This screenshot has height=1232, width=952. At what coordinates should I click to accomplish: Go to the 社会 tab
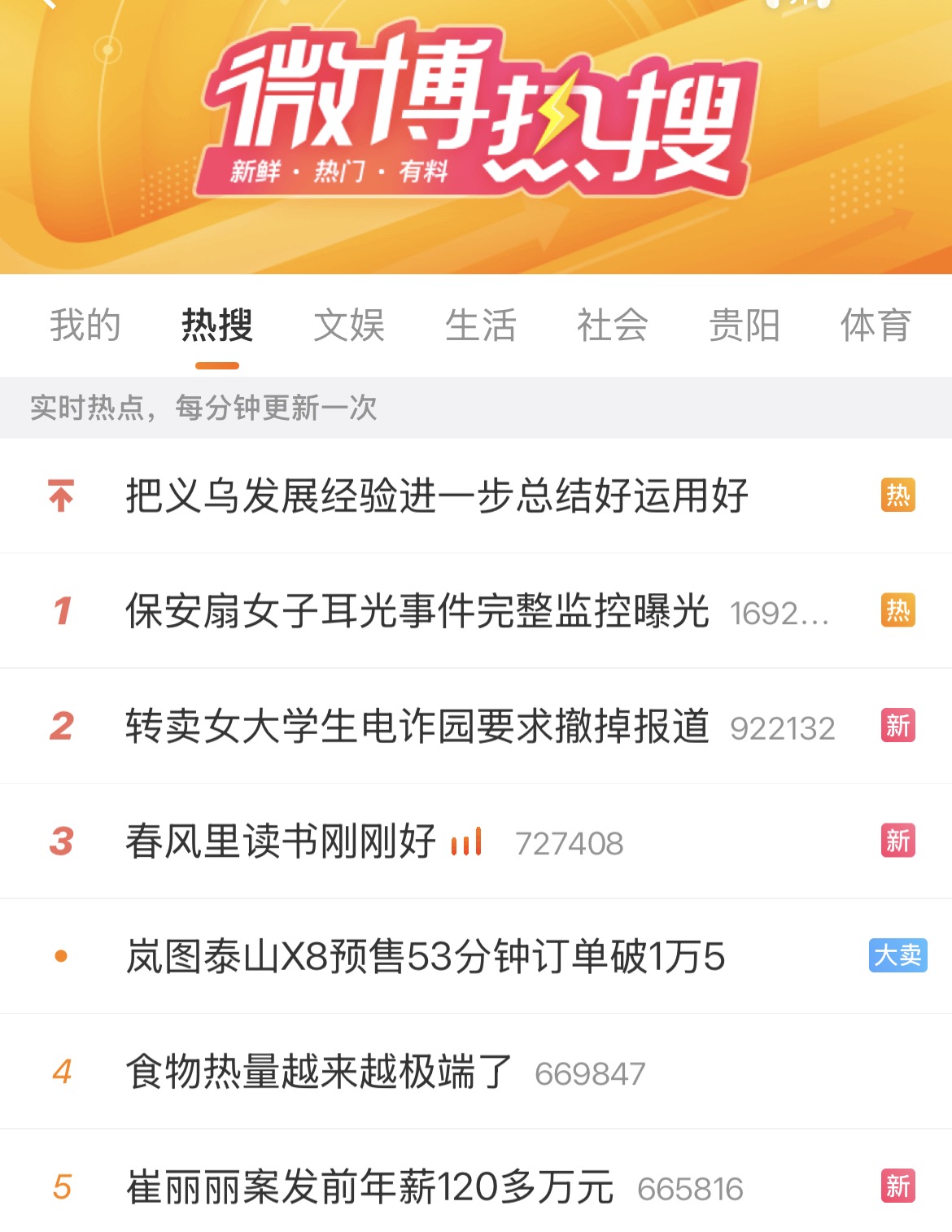pos(612,325)
